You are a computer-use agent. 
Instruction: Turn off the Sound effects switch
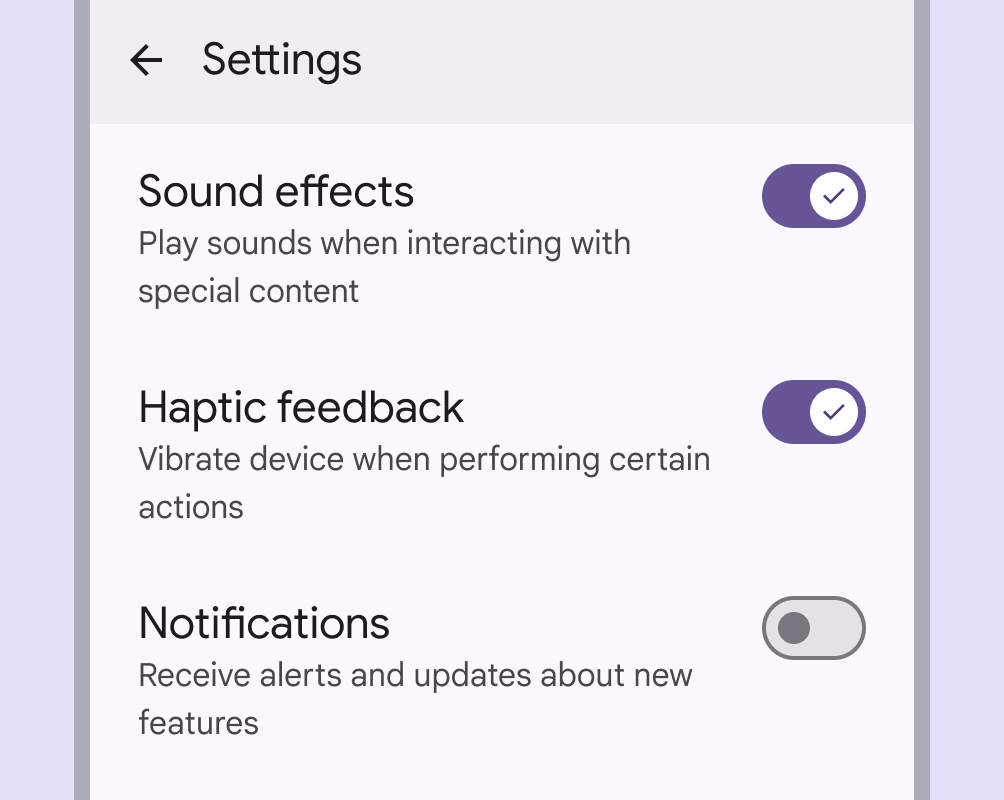click(813, 196)
